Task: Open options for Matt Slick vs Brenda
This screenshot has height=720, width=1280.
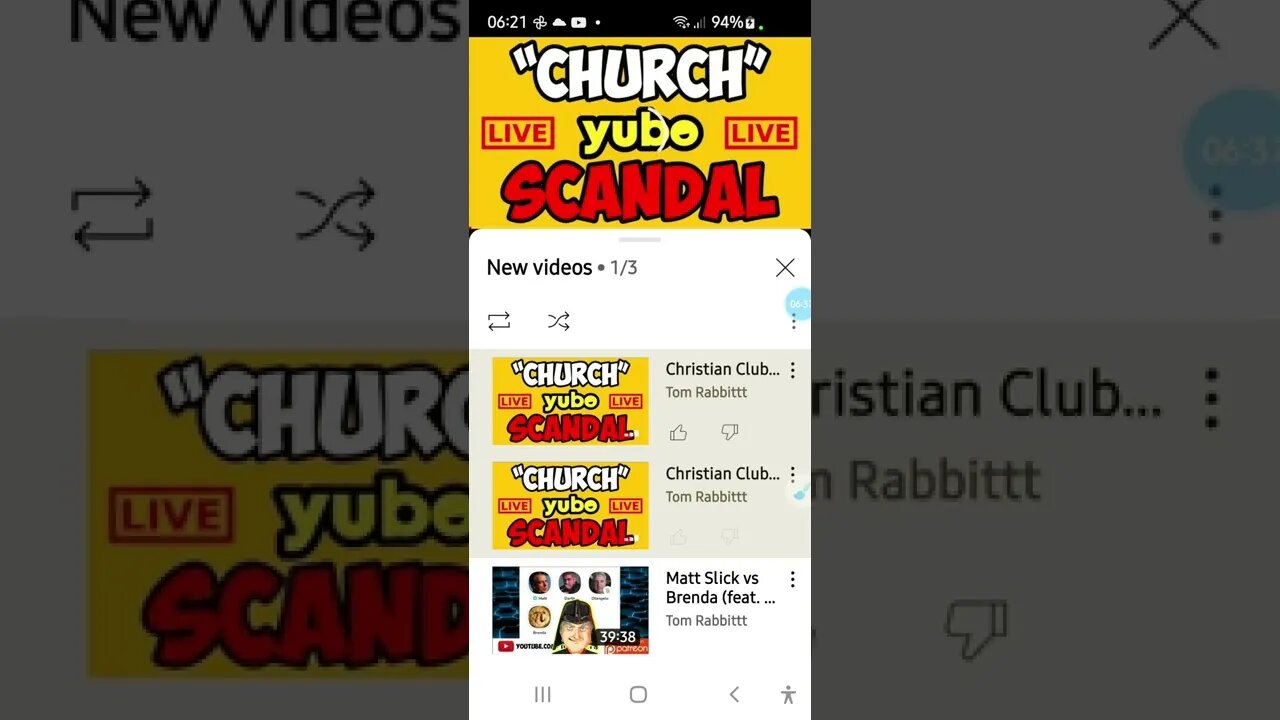Action: [792, 579]
